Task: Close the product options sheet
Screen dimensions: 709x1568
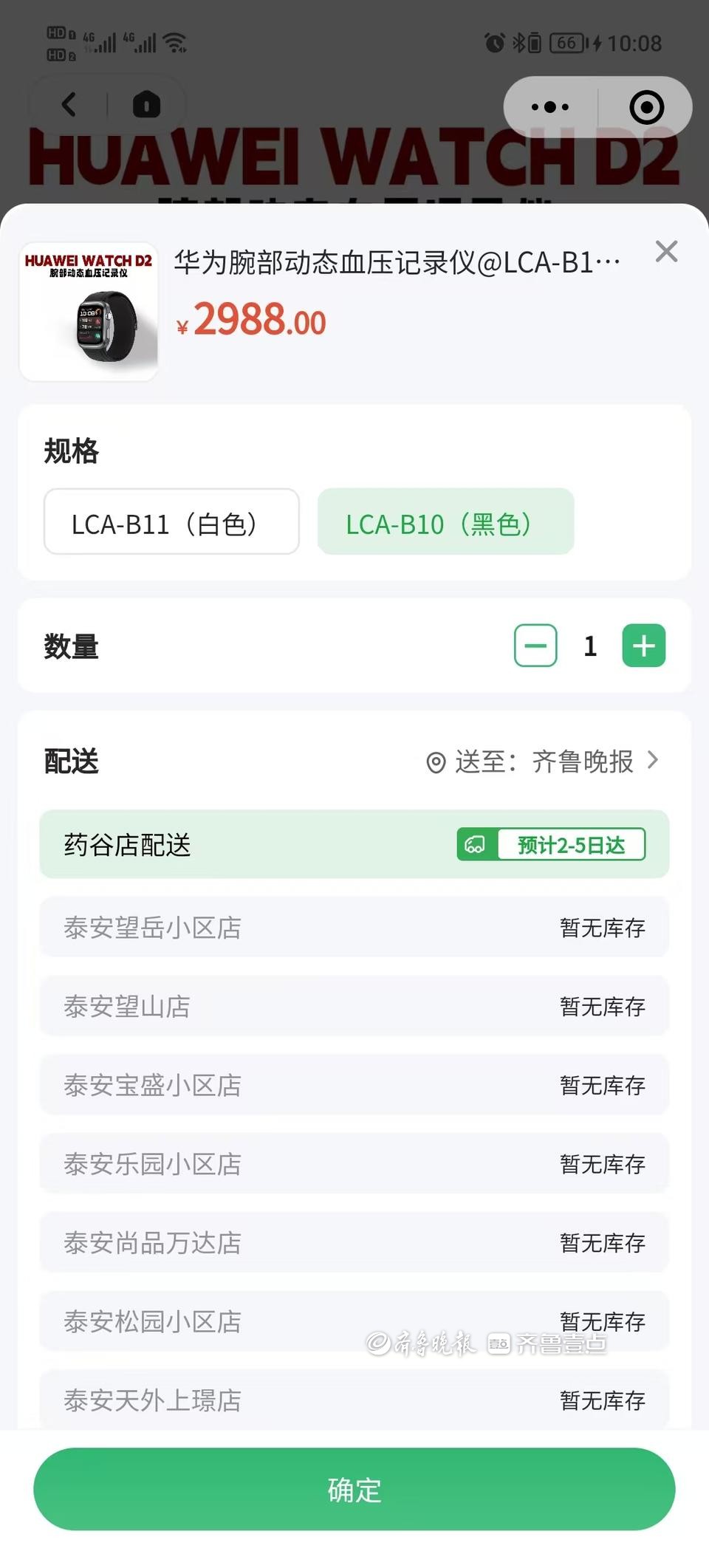Action: [666, 252]
